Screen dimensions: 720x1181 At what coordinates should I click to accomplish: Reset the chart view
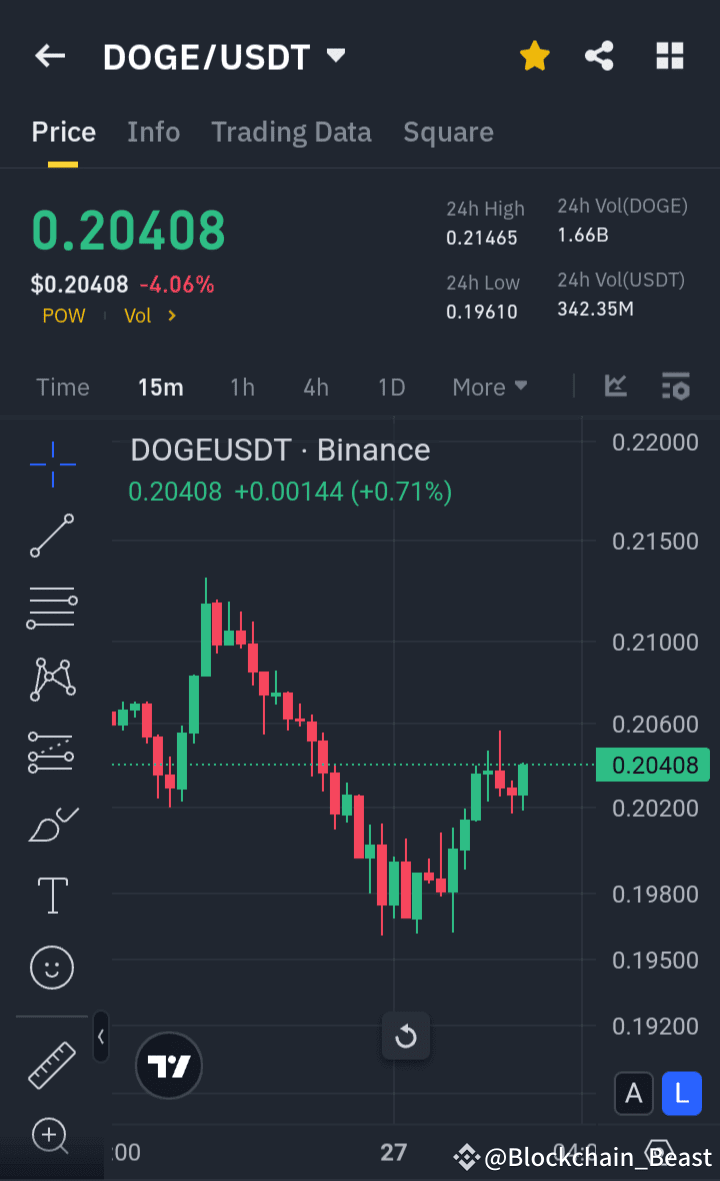[405, 1036]
